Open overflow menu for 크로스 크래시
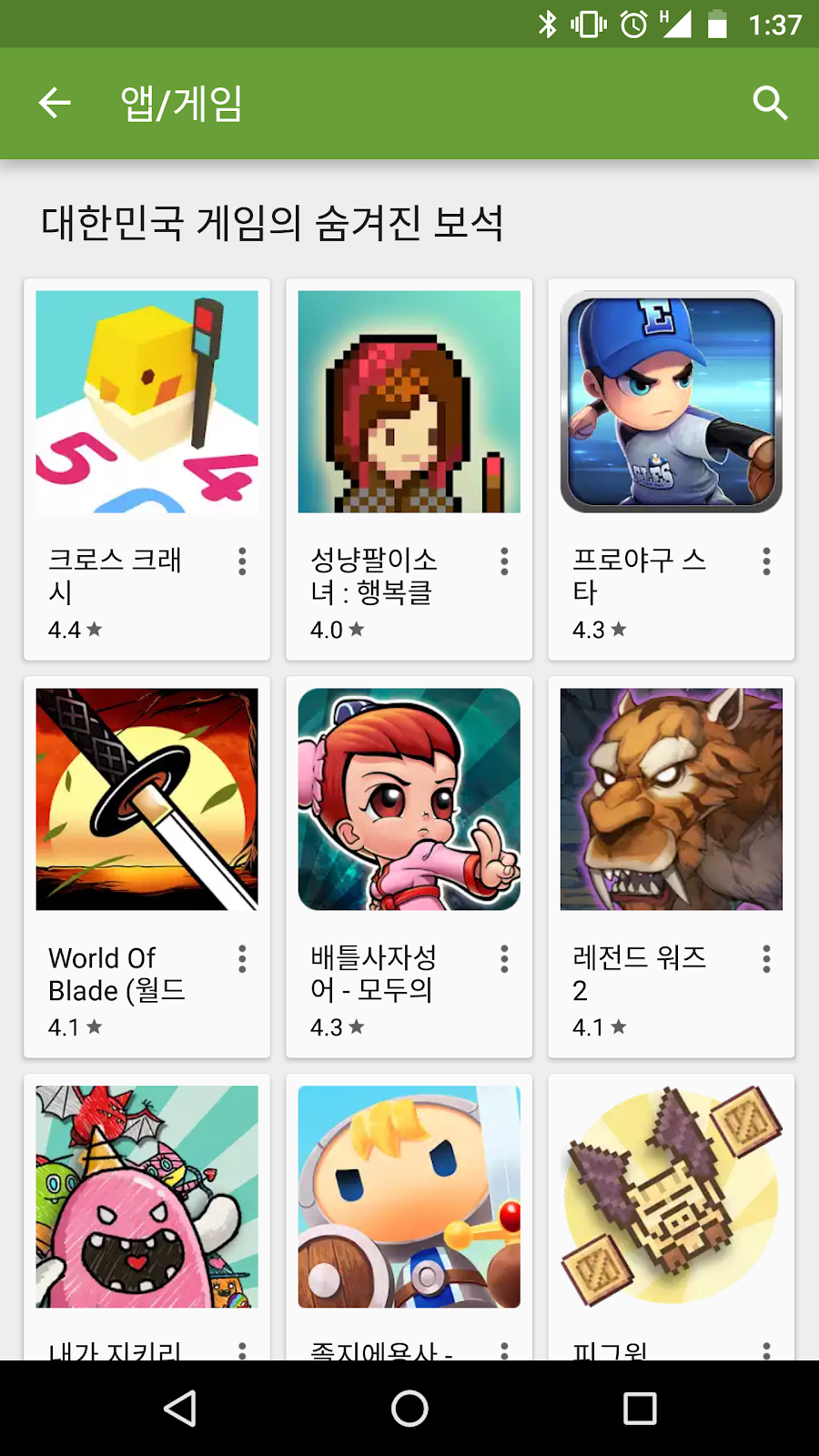The image size is (819, 1456). 242,561
